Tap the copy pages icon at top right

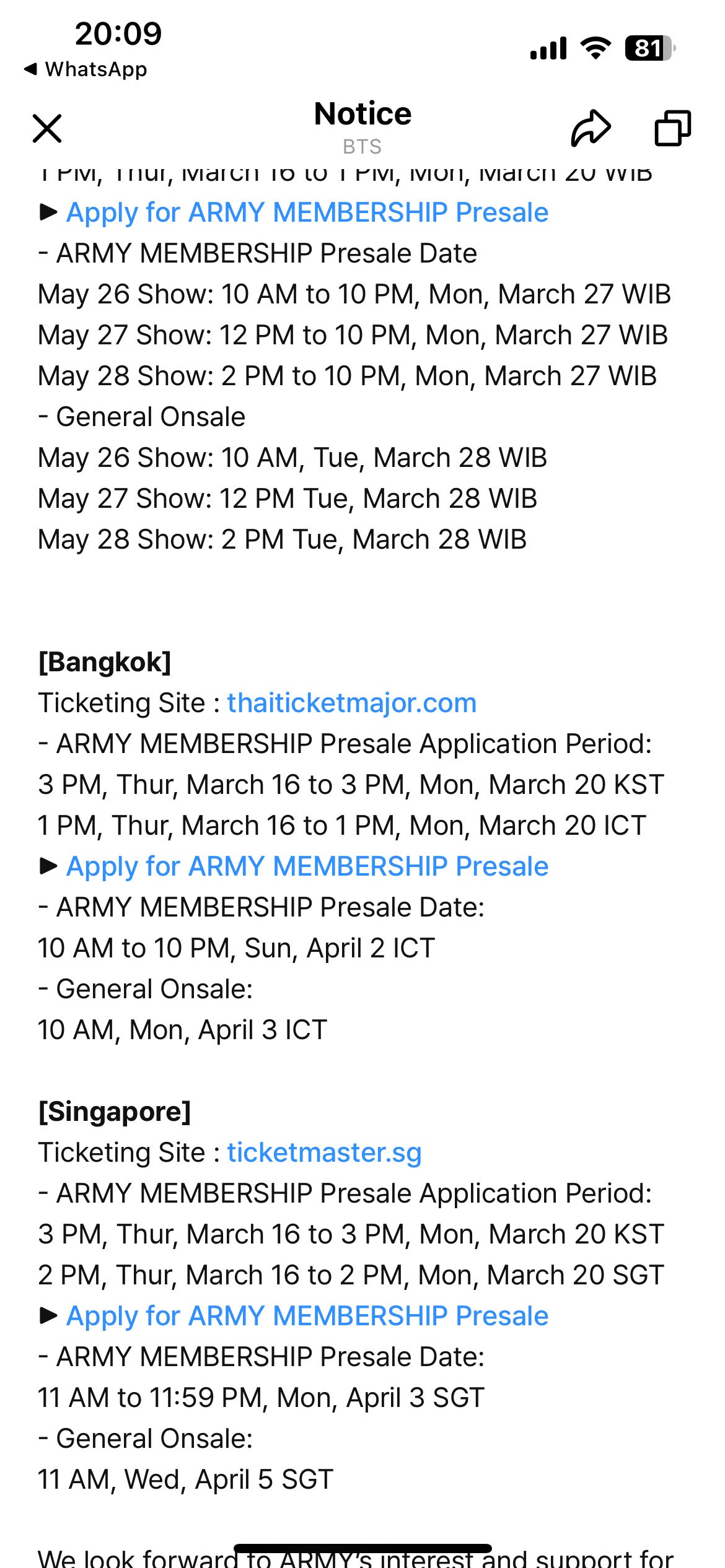coord(672,127)
